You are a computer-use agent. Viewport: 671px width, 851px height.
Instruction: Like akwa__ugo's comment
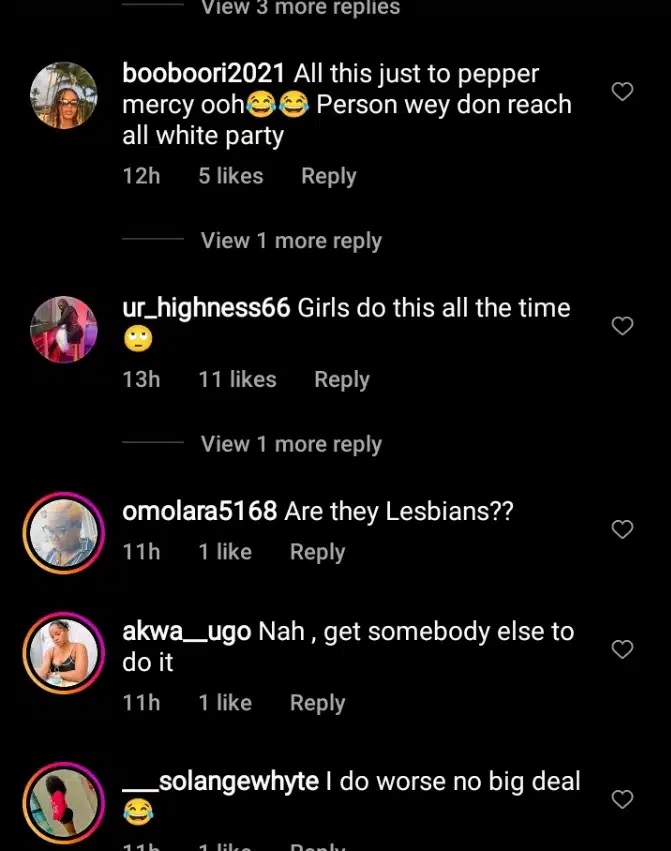pos(622,650)
